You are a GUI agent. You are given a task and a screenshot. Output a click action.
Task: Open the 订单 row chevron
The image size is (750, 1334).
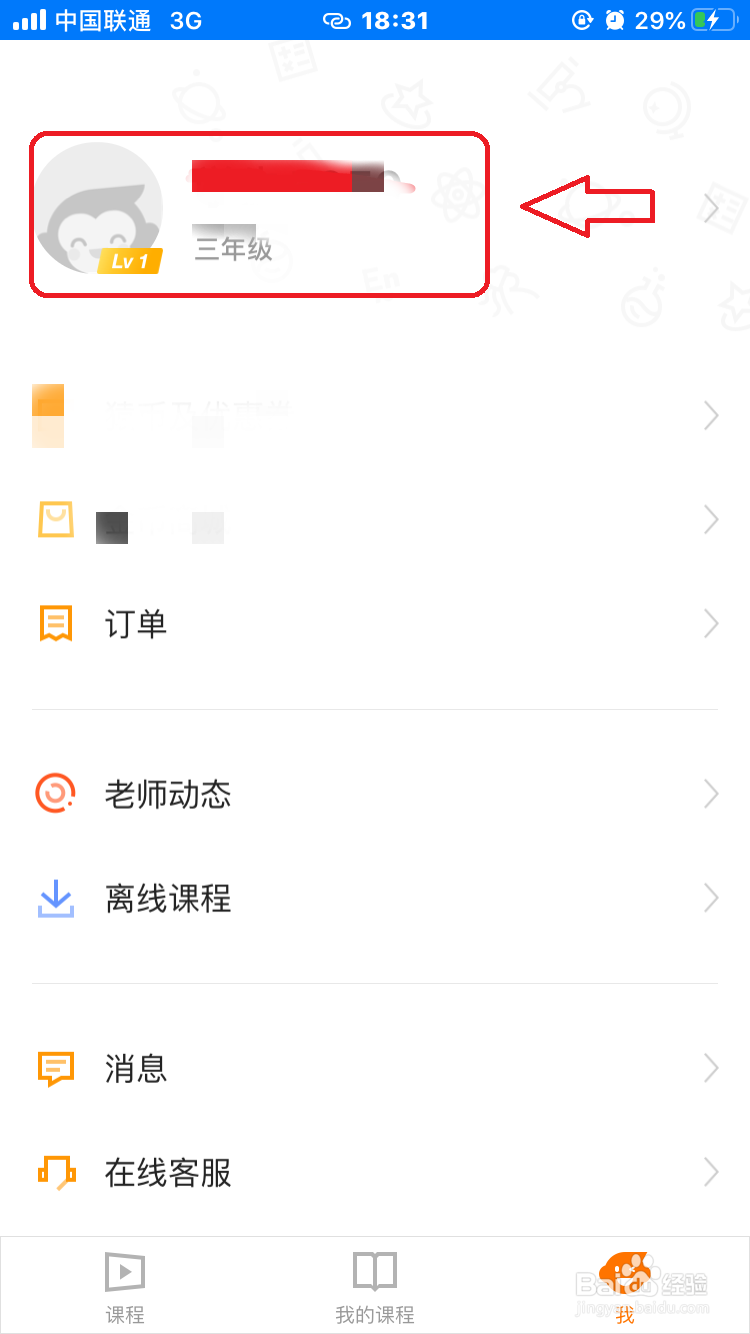711,623
